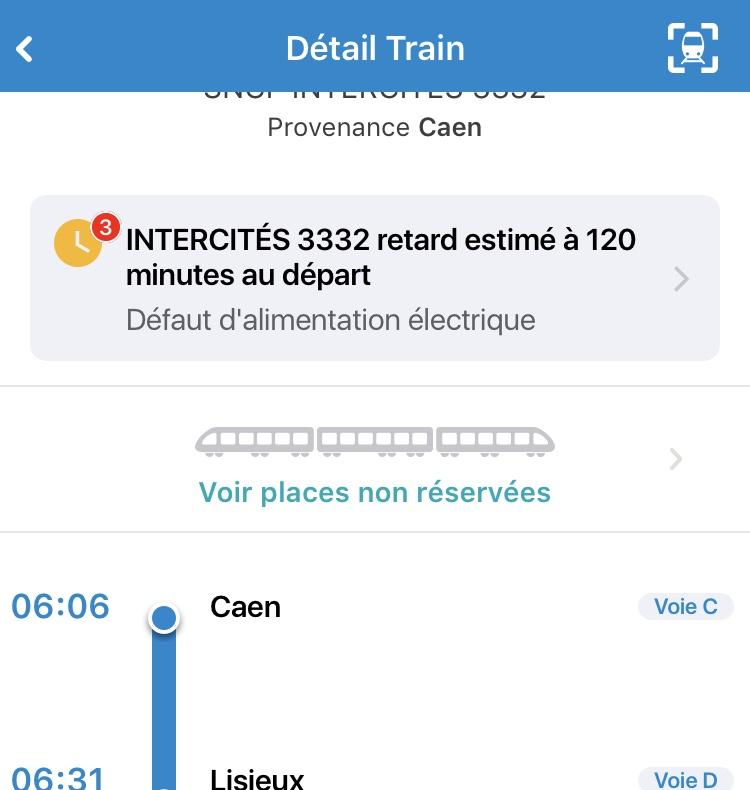Viewport: 750px width, 790px height.
Task: Go back from Détail Train
Action: (26, 48)
